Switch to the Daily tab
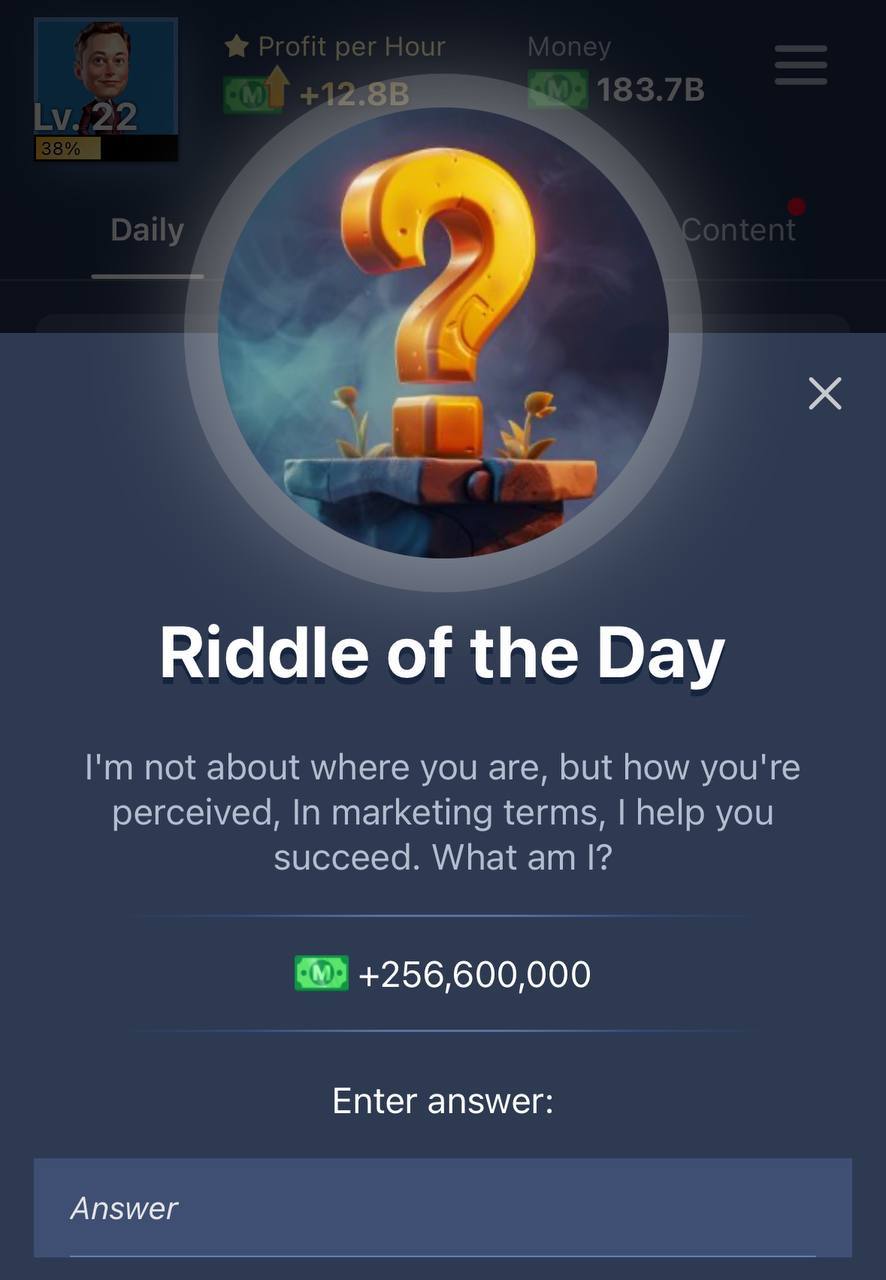 [147, 230]
